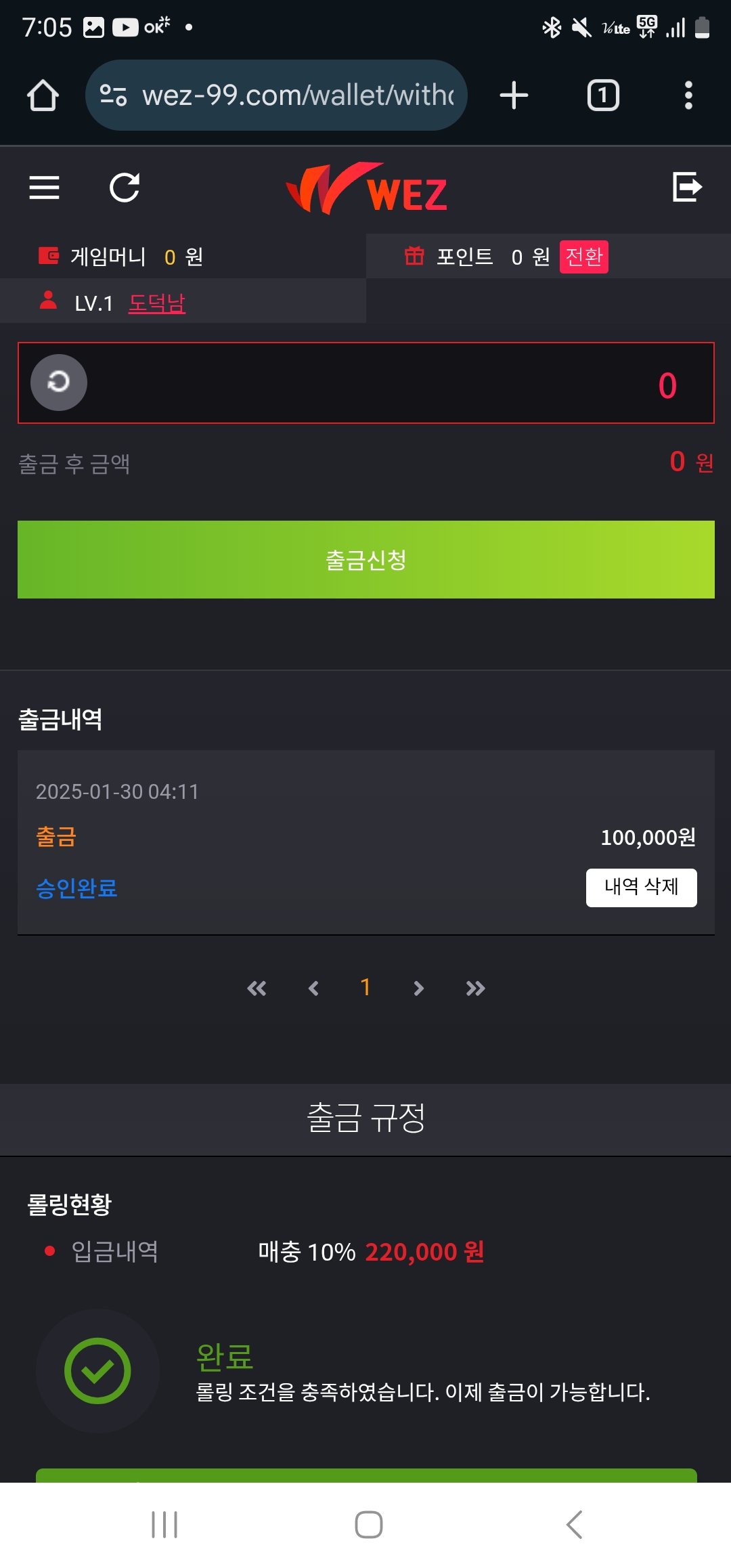Open the site hamburger menu
The width and height of the screenshot is (731, 1568).
tap(45, 188)
